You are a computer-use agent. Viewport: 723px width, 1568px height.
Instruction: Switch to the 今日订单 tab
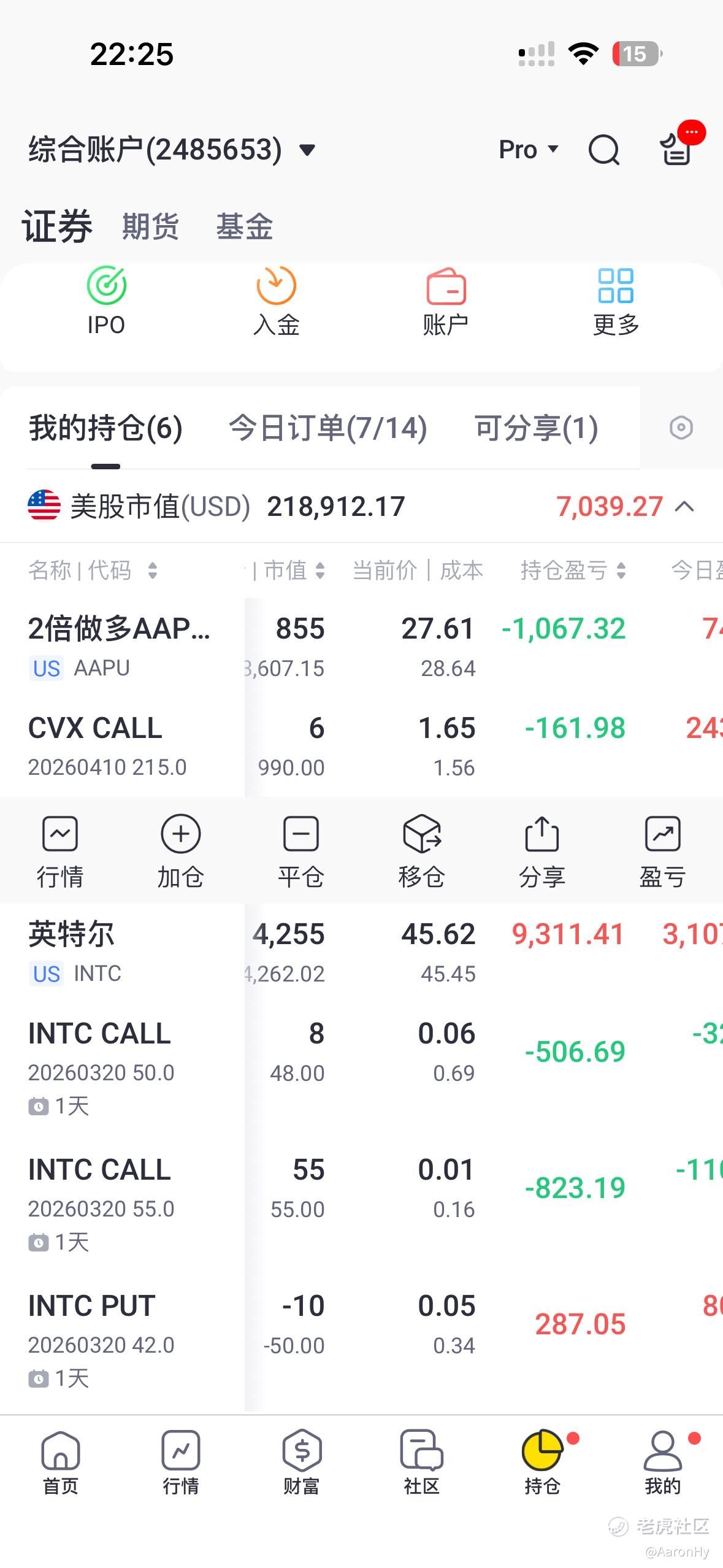(x=327, y=428)
